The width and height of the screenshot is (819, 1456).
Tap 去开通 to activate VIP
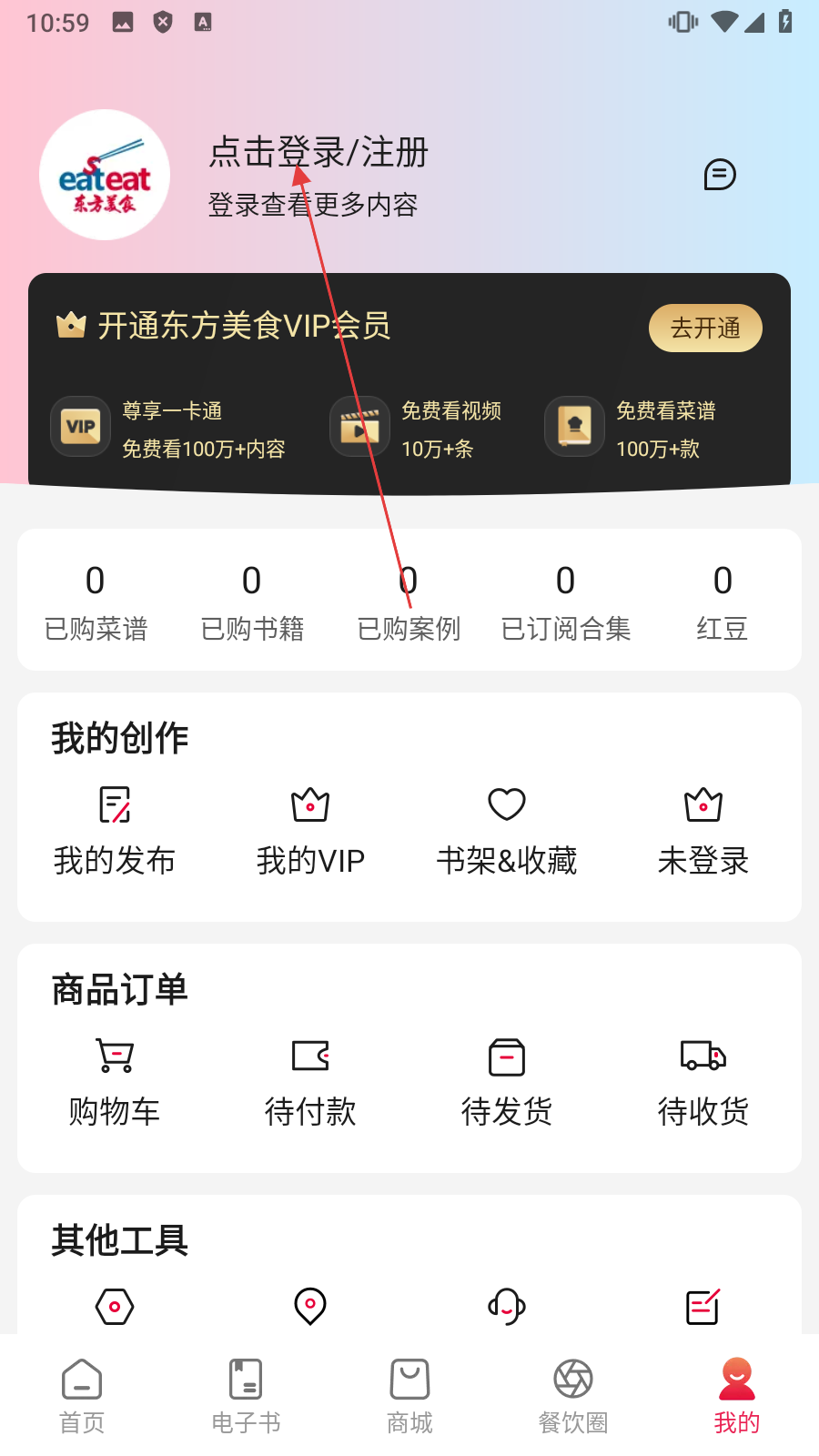(x=705, y=328)
